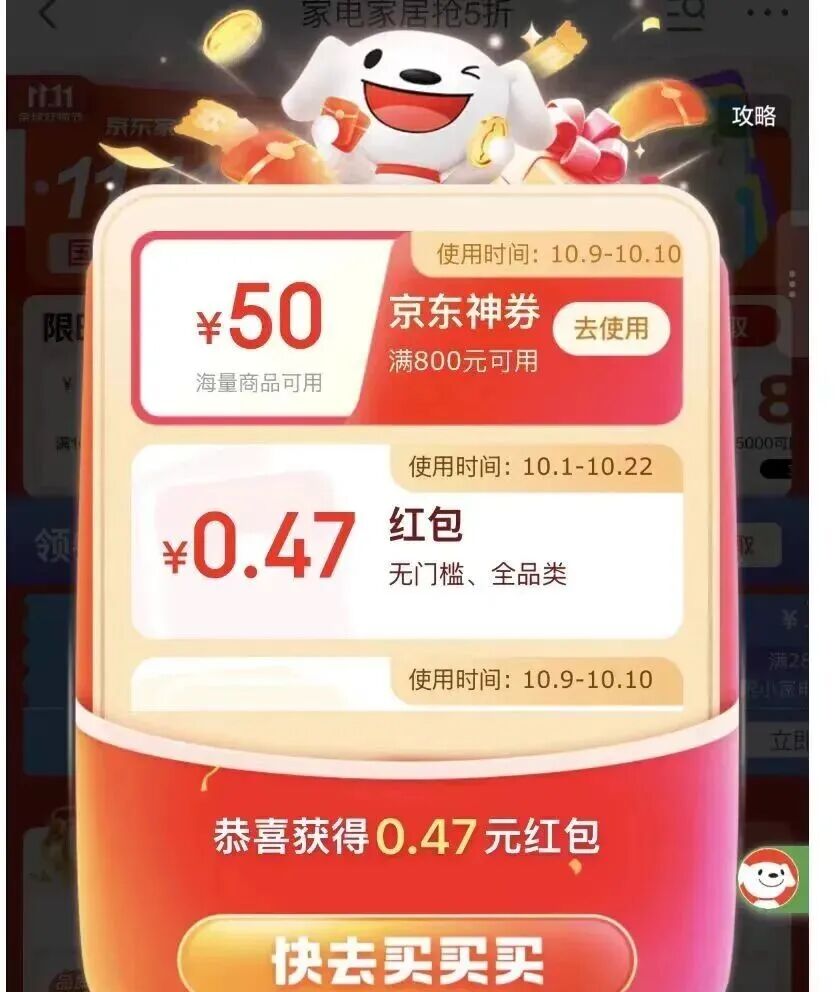Image resolution: width=838 pixels, height=992 pixels.
Task: Go back using the top-left arrow
Action: (47, 14)
